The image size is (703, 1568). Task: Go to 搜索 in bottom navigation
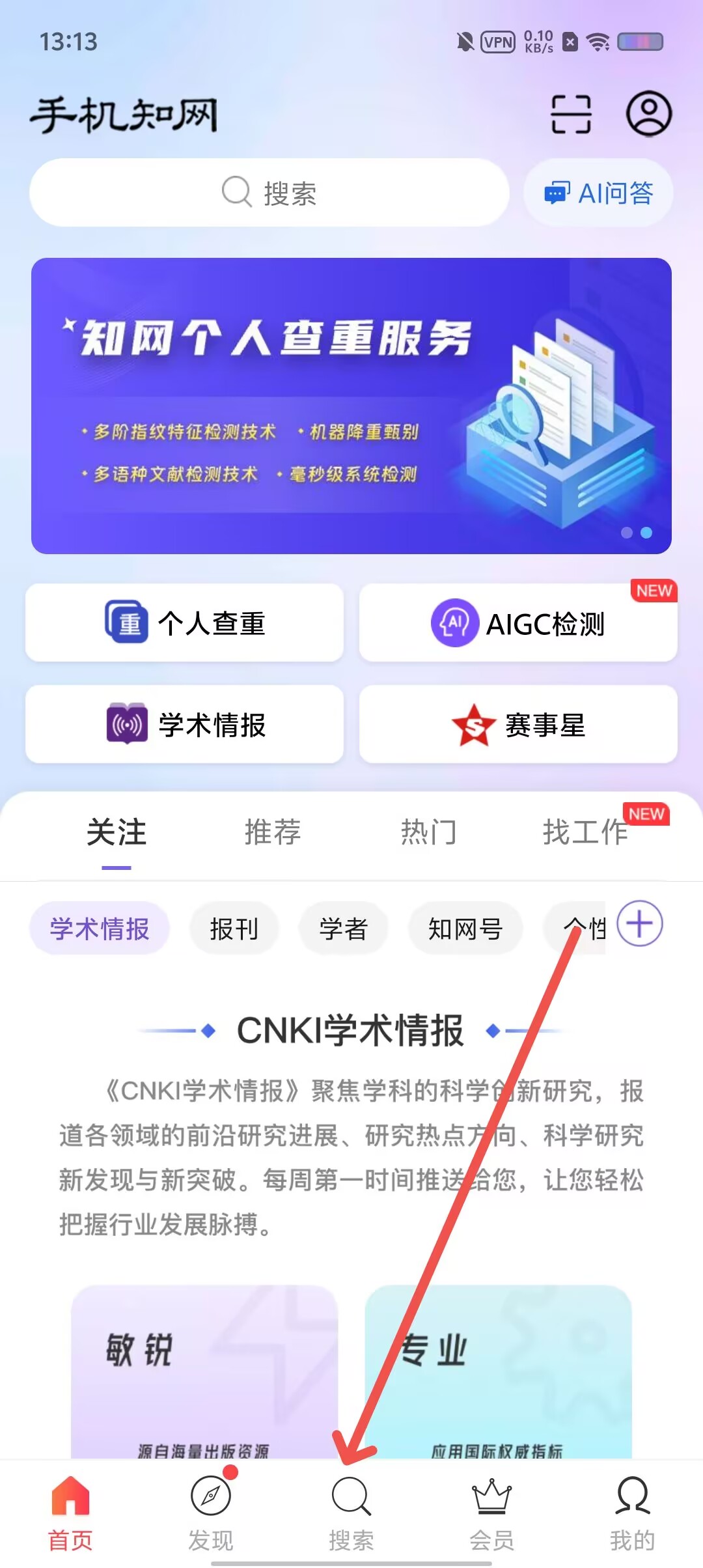(x=351, y=1511)
